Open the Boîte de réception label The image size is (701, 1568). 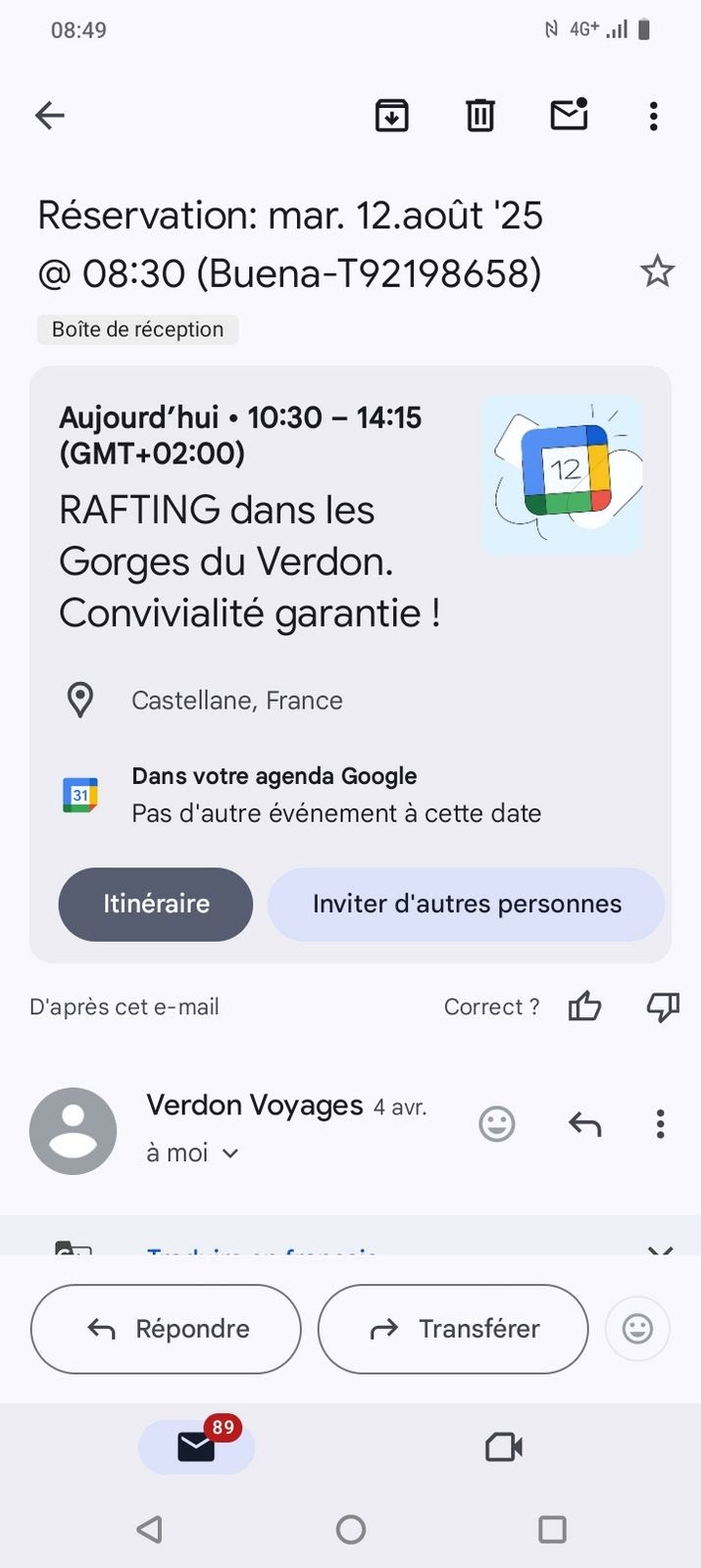click(137, 329)
